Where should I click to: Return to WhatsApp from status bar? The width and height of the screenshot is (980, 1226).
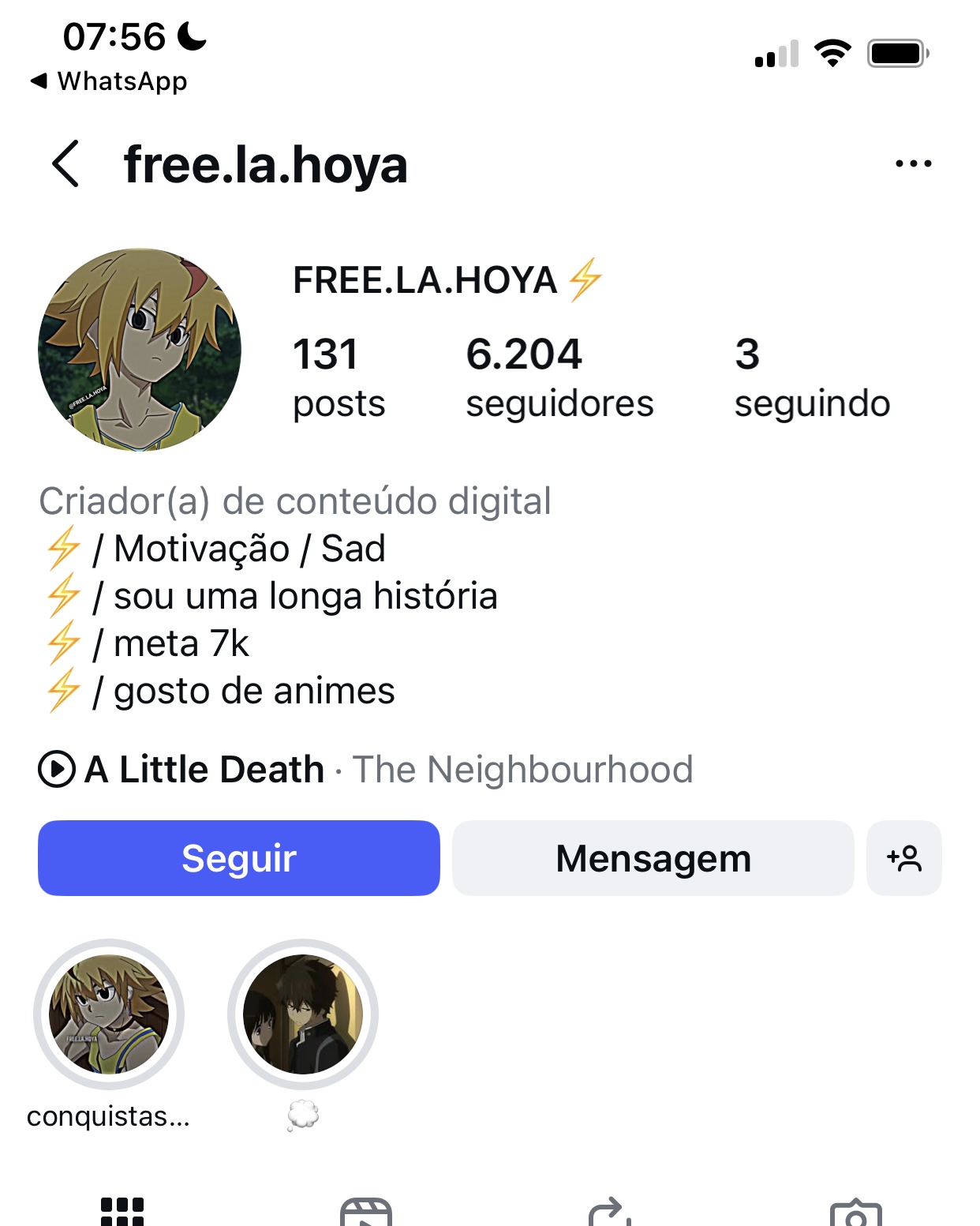coord(109,81)
